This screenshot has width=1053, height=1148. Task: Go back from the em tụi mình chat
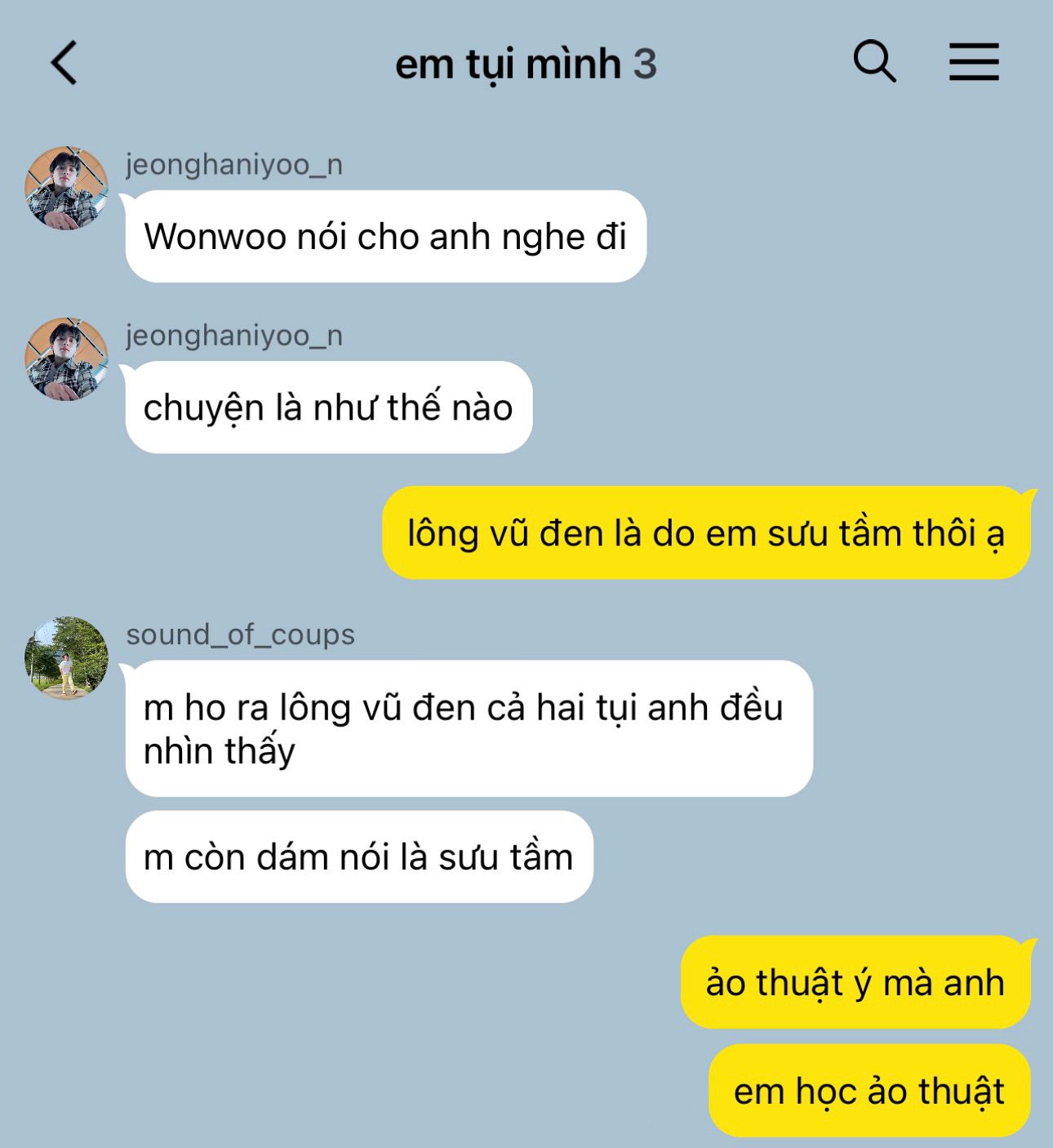64,63
